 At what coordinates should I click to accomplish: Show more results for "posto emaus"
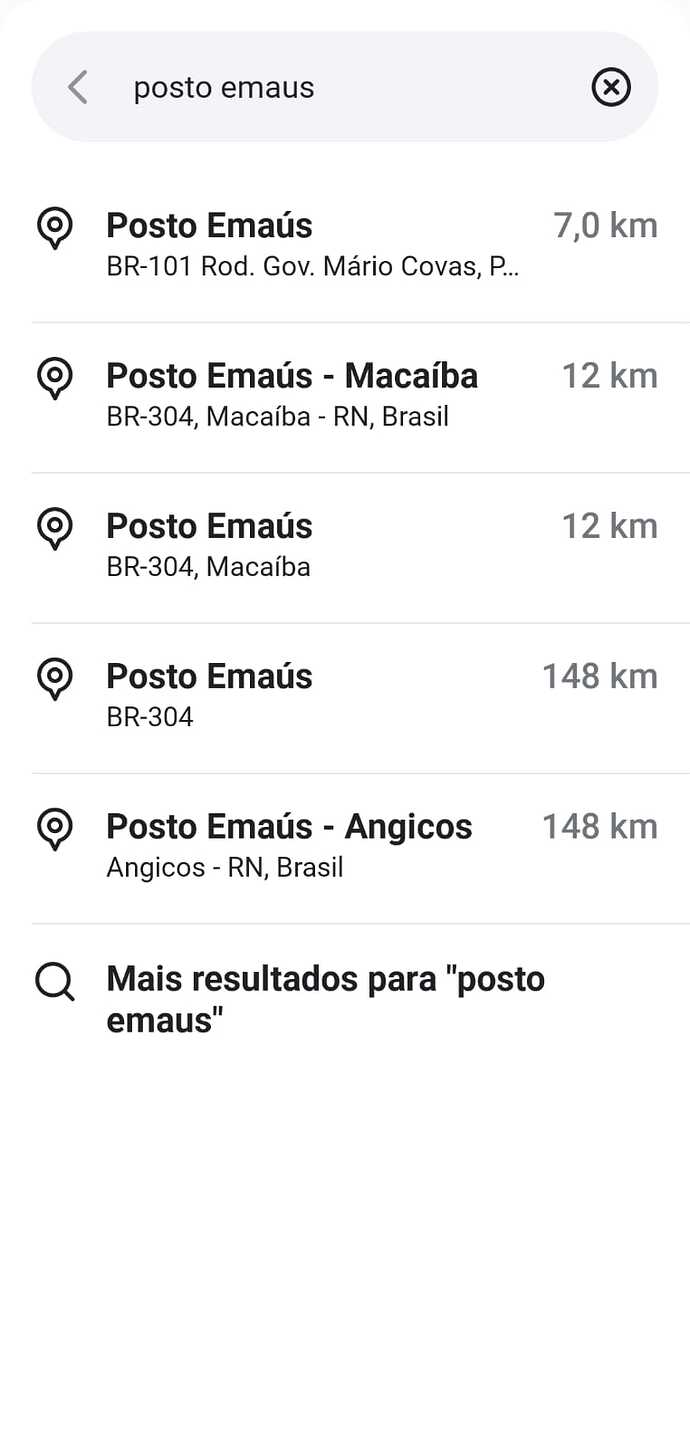click(x=324, y=998)
